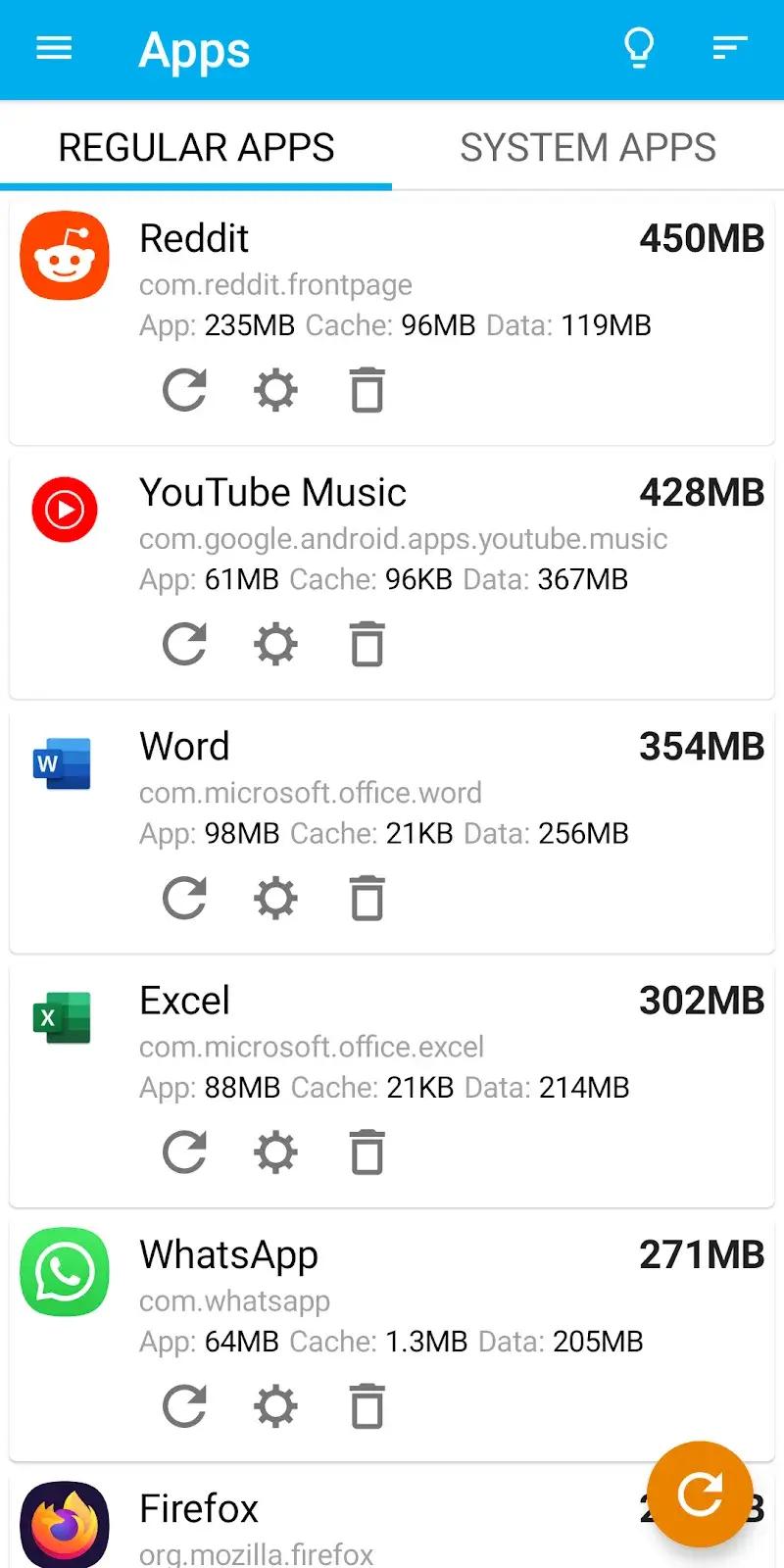Click the lightbulb tip icon in the toolbar

(x=639, y=48)
